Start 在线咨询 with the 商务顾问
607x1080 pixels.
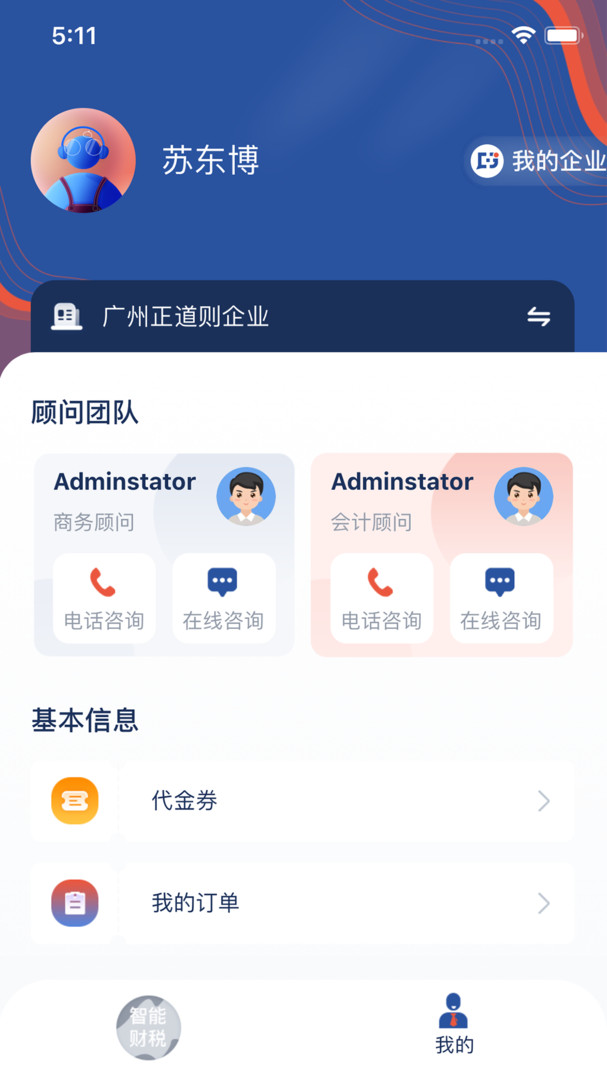[x=223, y=598]
